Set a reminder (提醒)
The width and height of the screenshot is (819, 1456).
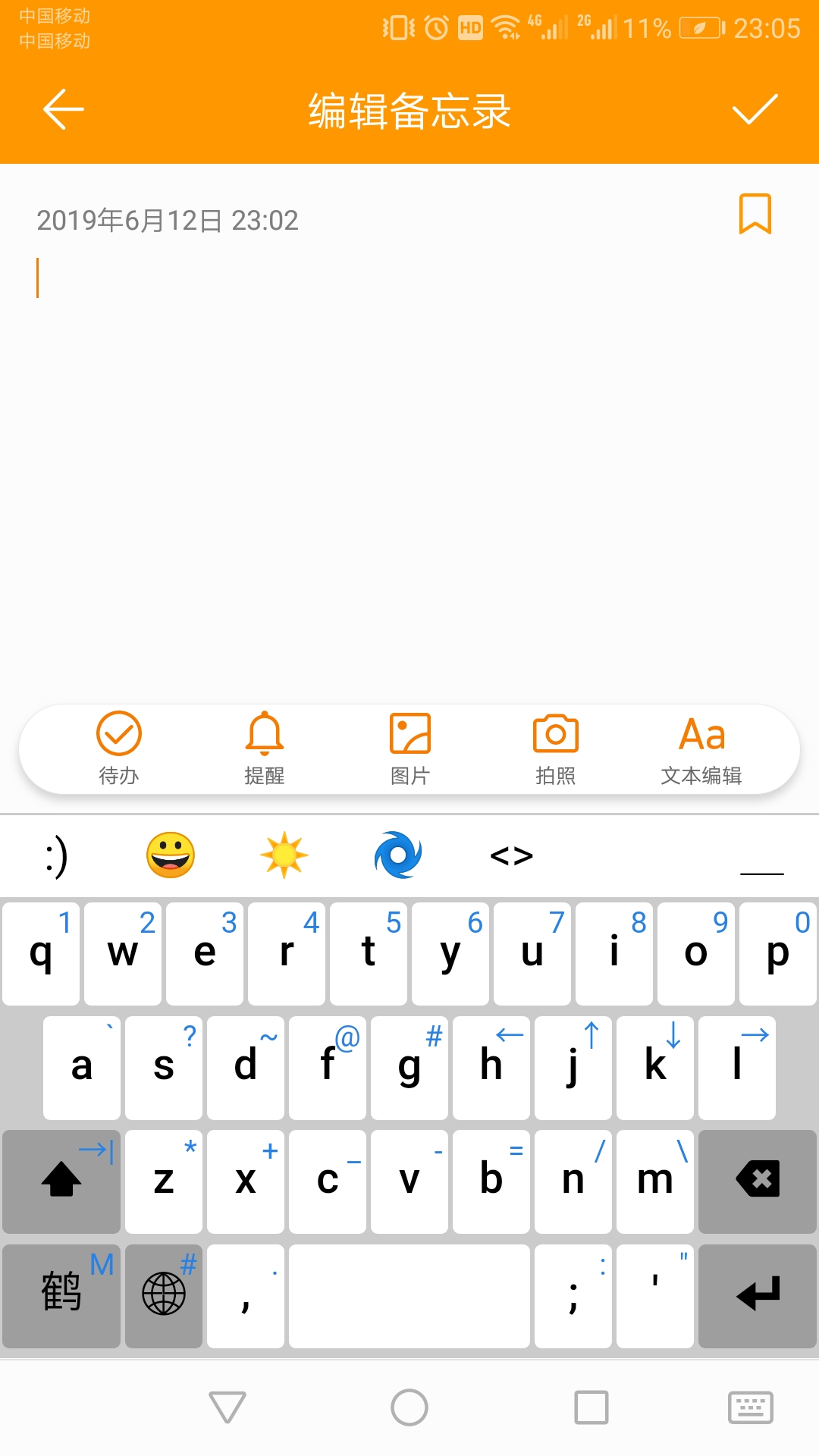[264, 748]
